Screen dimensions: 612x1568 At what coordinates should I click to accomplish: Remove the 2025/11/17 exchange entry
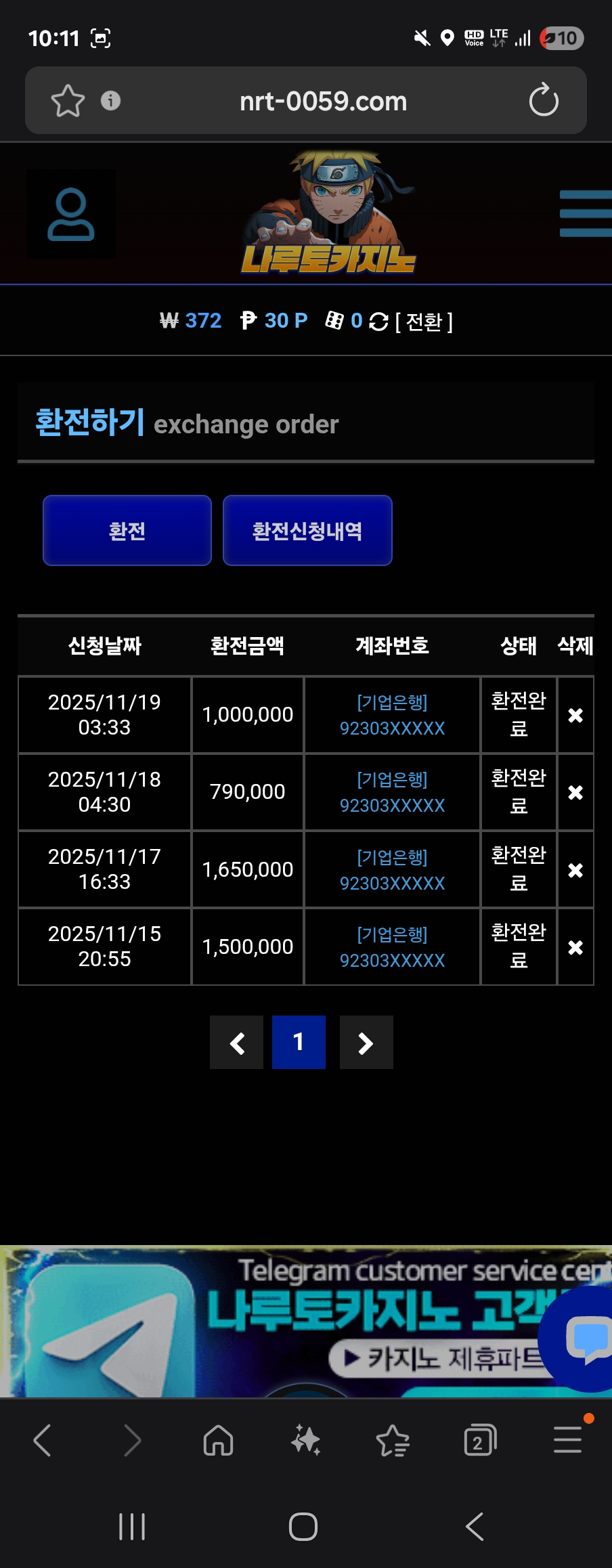point(575,870)
